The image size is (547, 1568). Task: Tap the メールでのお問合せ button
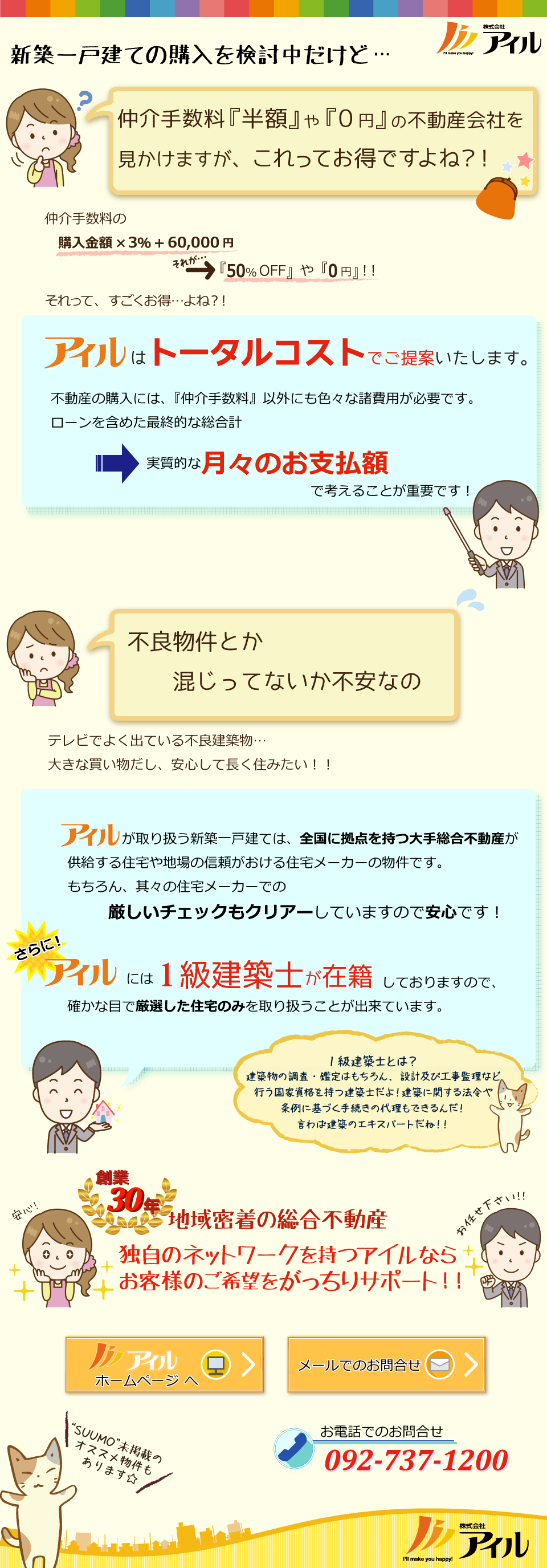coord(386,1364)
